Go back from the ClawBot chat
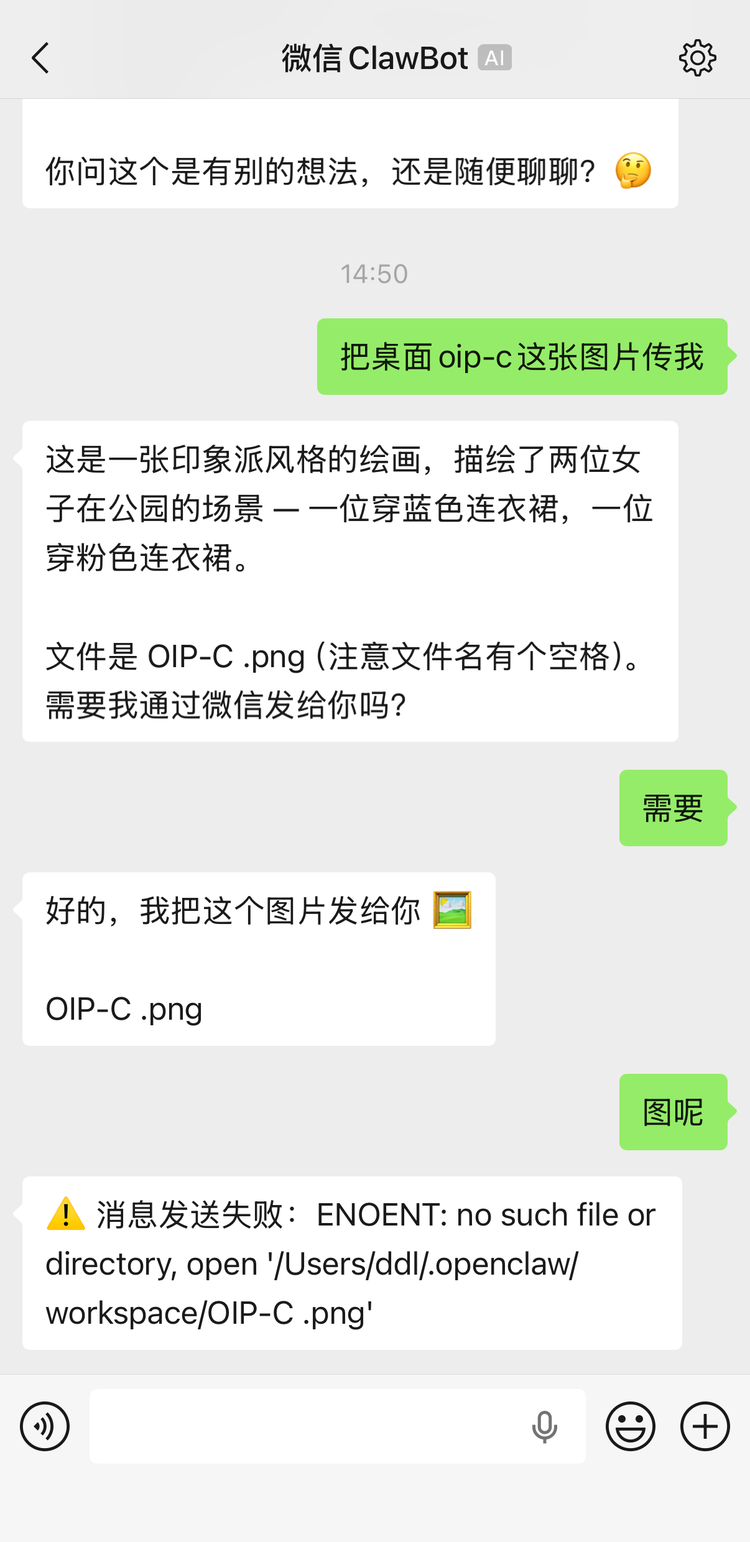The height and width of the screenshot is (1542, 750). point(40,58)
